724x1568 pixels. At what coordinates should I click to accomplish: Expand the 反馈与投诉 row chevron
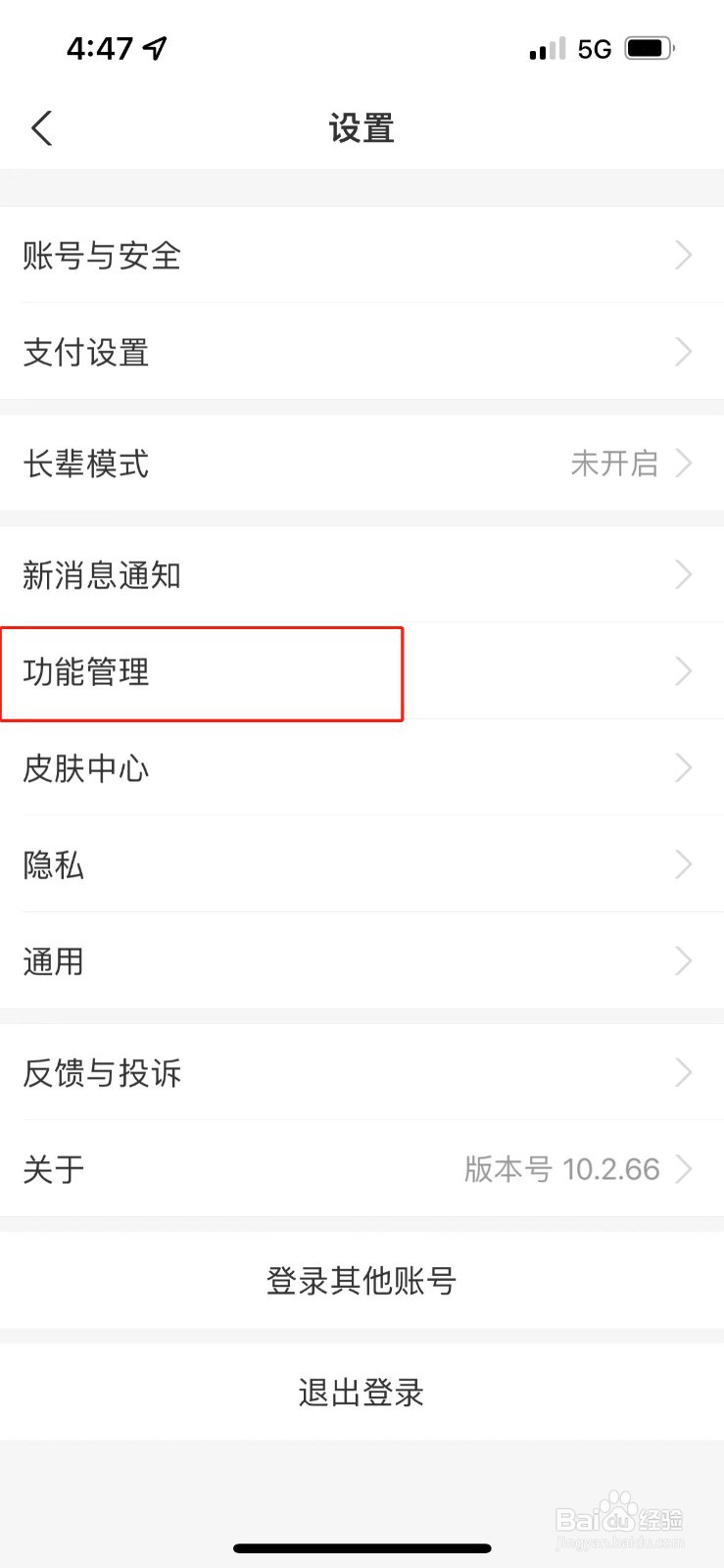coord(684,1072)
